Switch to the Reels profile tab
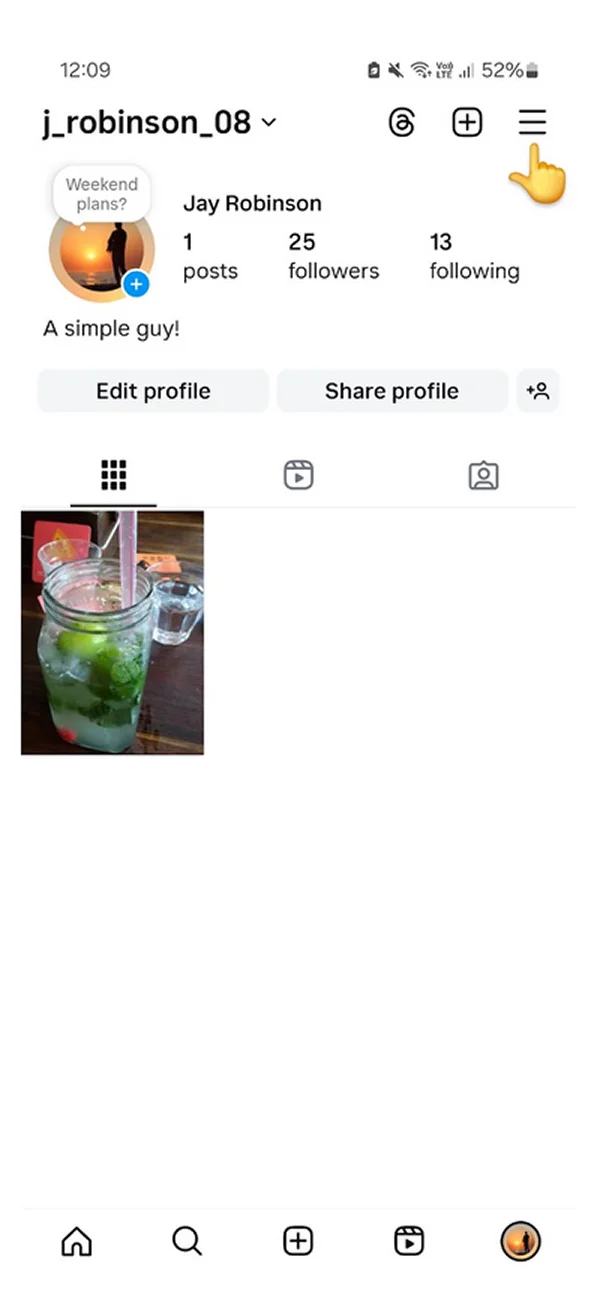 [x=298, y=475]
